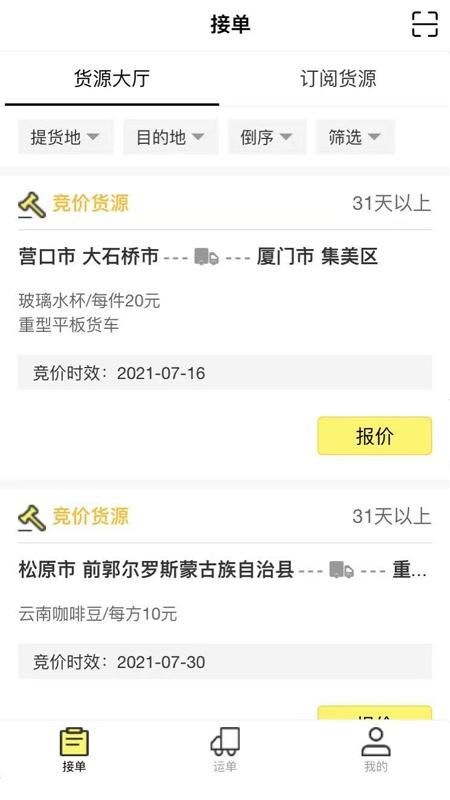This screenshot has width=450, height=800.
Task: Go to the 运单 tab
Action: [225, 750]
